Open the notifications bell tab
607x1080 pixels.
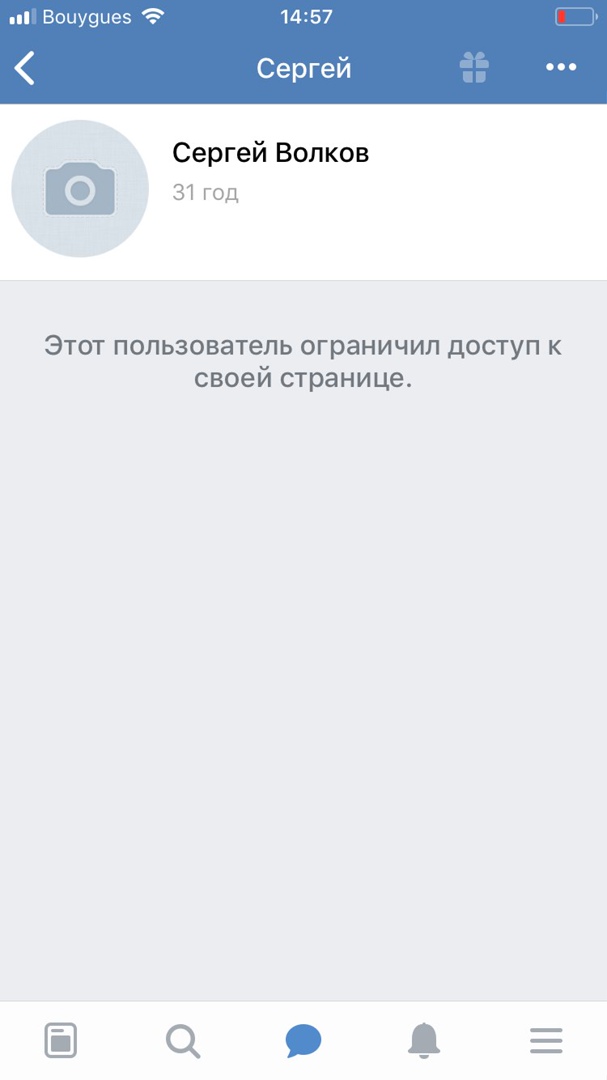pyautogui.click(x=424, y=1041)
